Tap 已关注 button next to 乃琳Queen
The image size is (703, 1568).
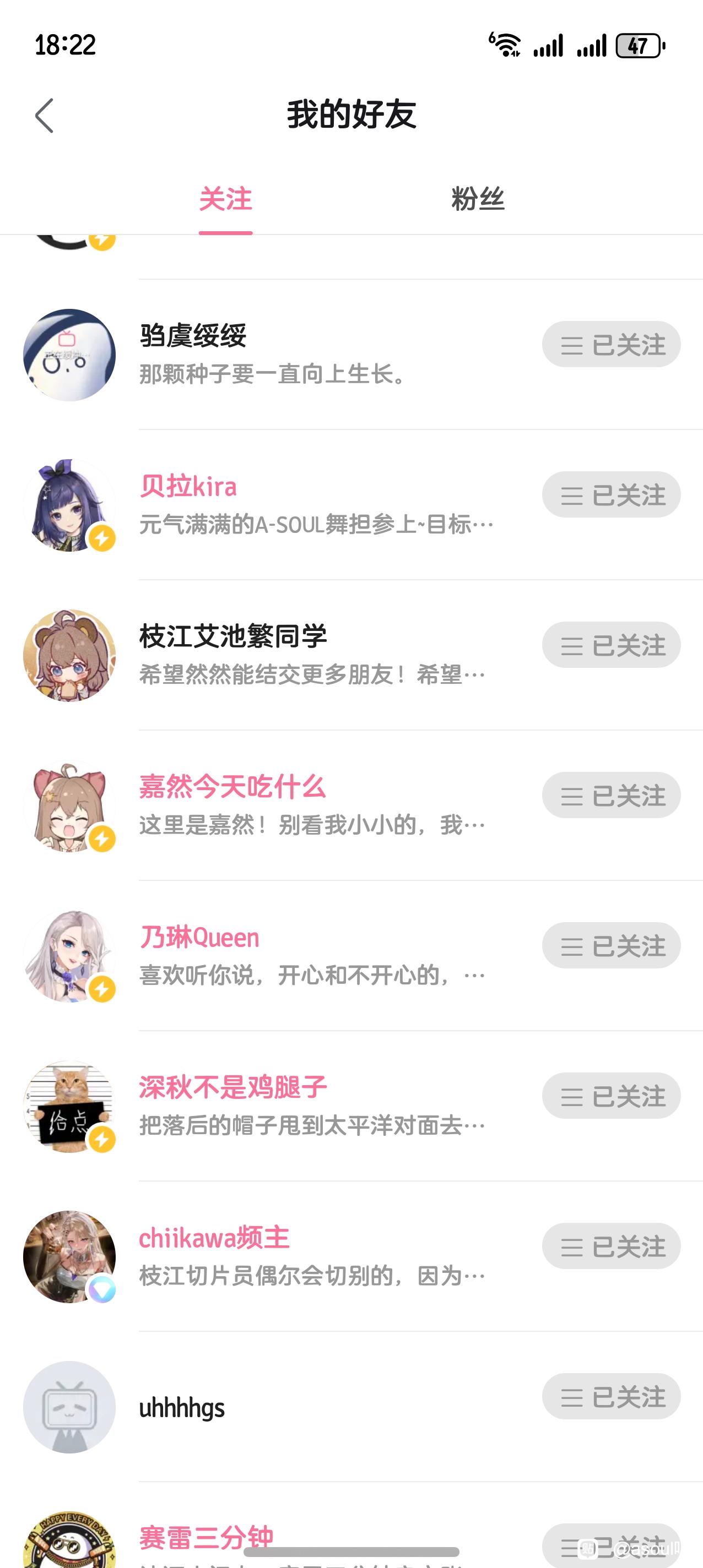[x=611, y=946]
